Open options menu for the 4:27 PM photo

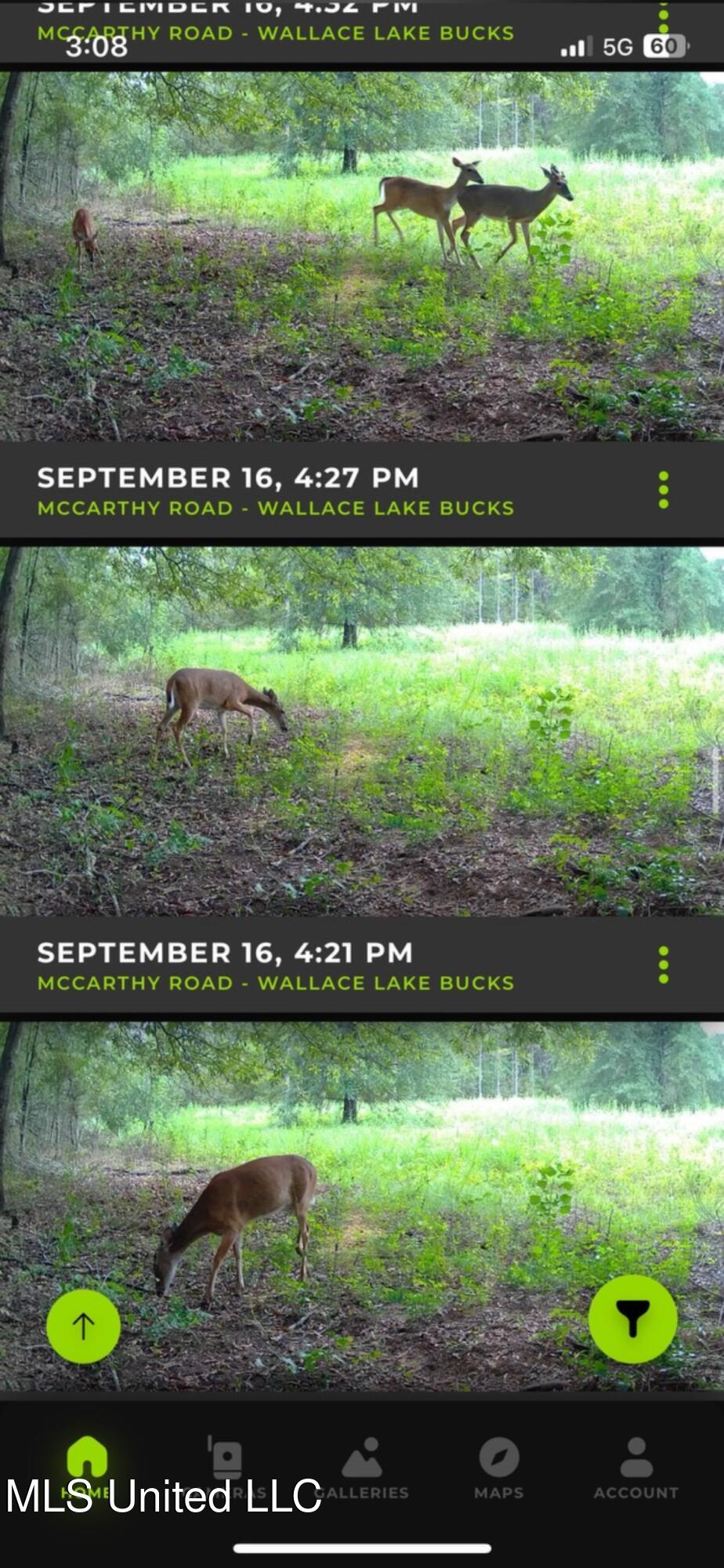coord(664,490)
